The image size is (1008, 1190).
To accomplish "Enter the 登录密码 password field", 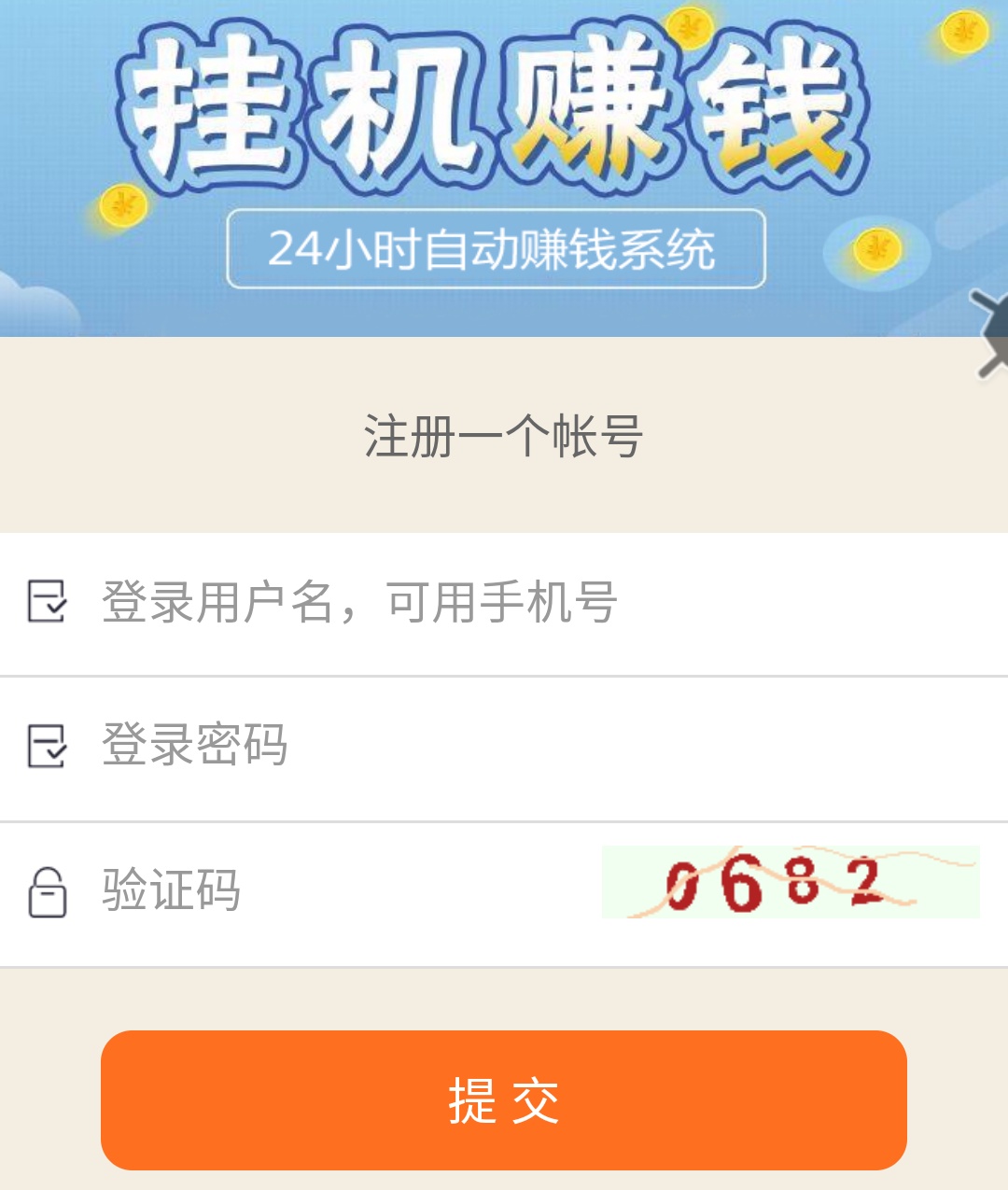I will coord(504,747).
